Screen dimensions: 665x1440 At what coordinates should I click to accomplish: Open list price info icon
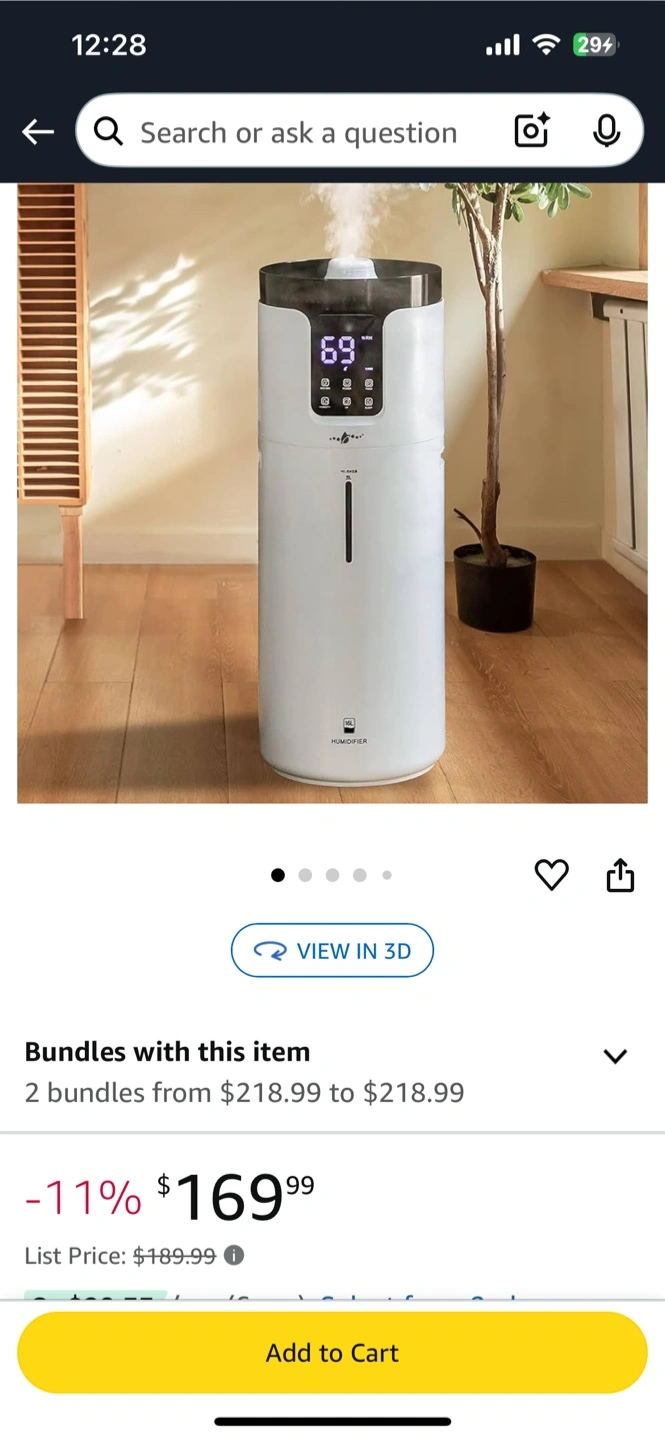click(x=234, y=1255)
